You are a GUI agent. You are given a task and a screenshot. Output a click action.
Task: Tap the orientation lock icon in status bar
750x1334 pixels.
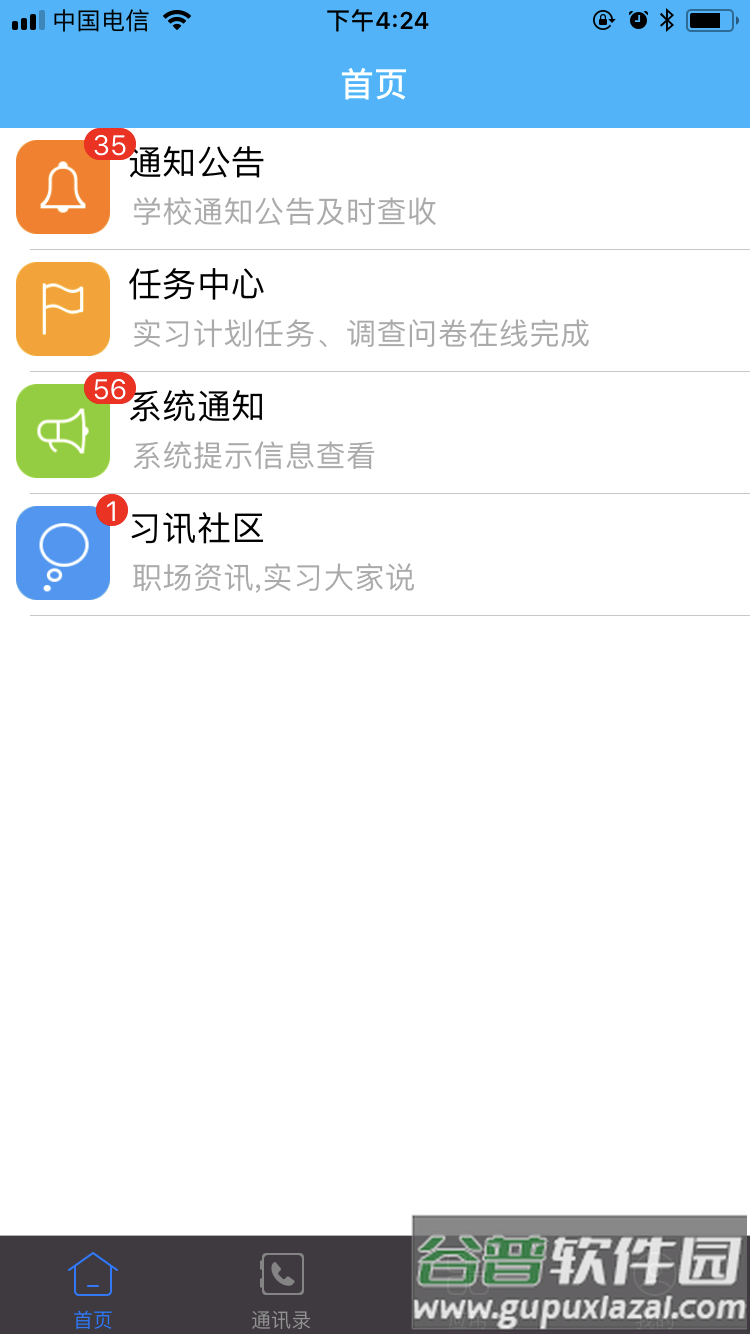(604, 19)
